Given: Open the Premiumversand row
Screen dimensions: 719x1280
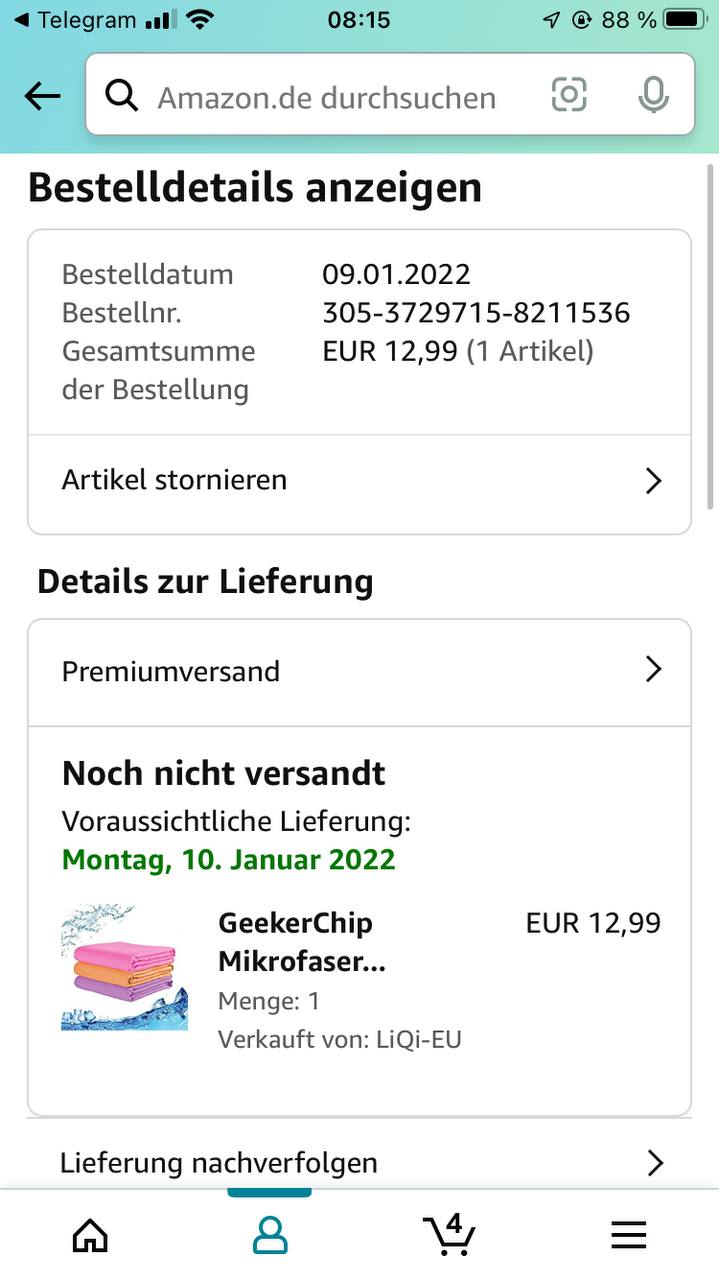Looking at the screenshot, I should 359,670.
